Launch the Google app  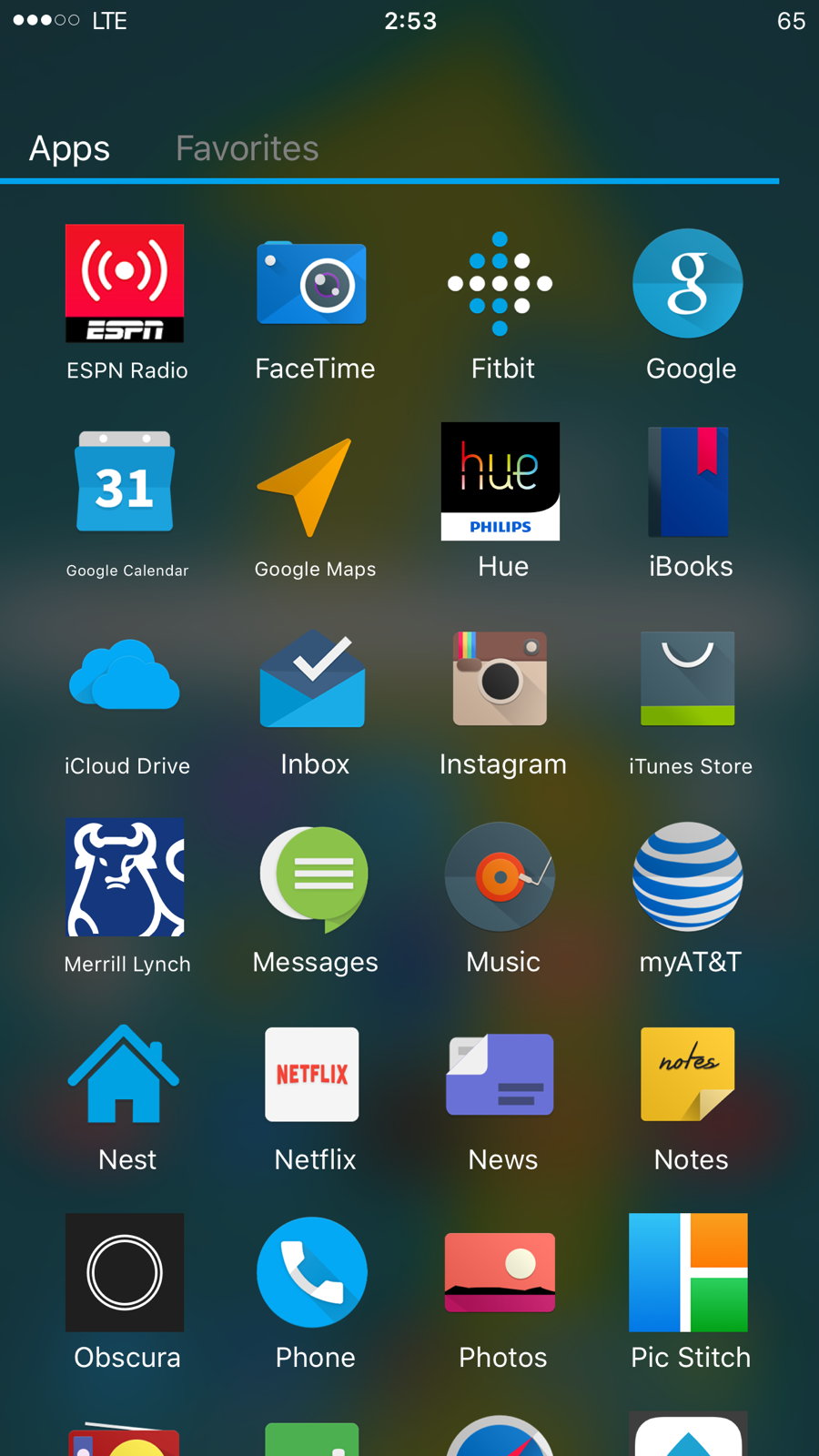(x=688, y=284)
